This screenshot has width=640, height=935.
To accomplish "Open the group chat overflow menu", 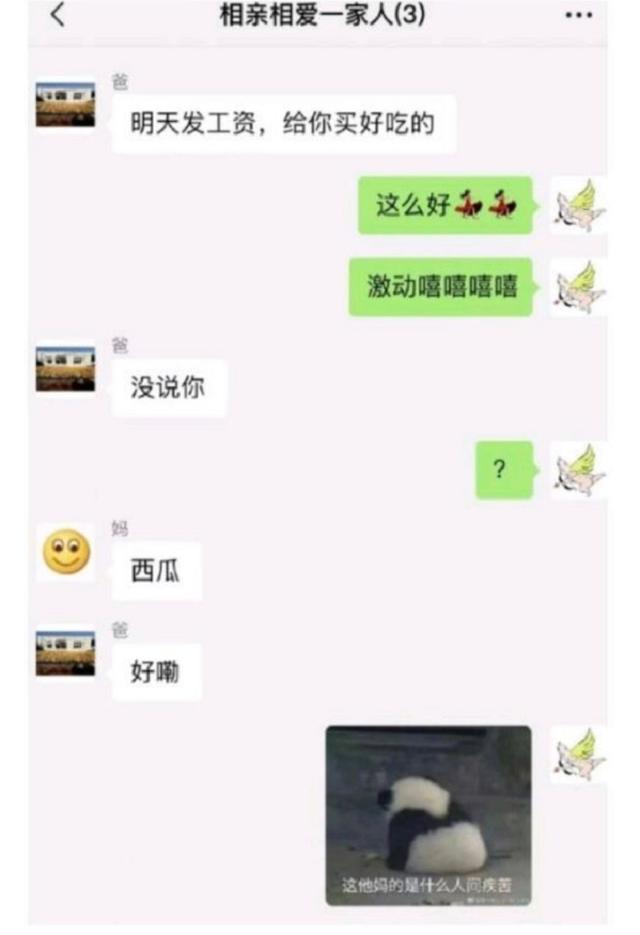I will click(579, 16).
